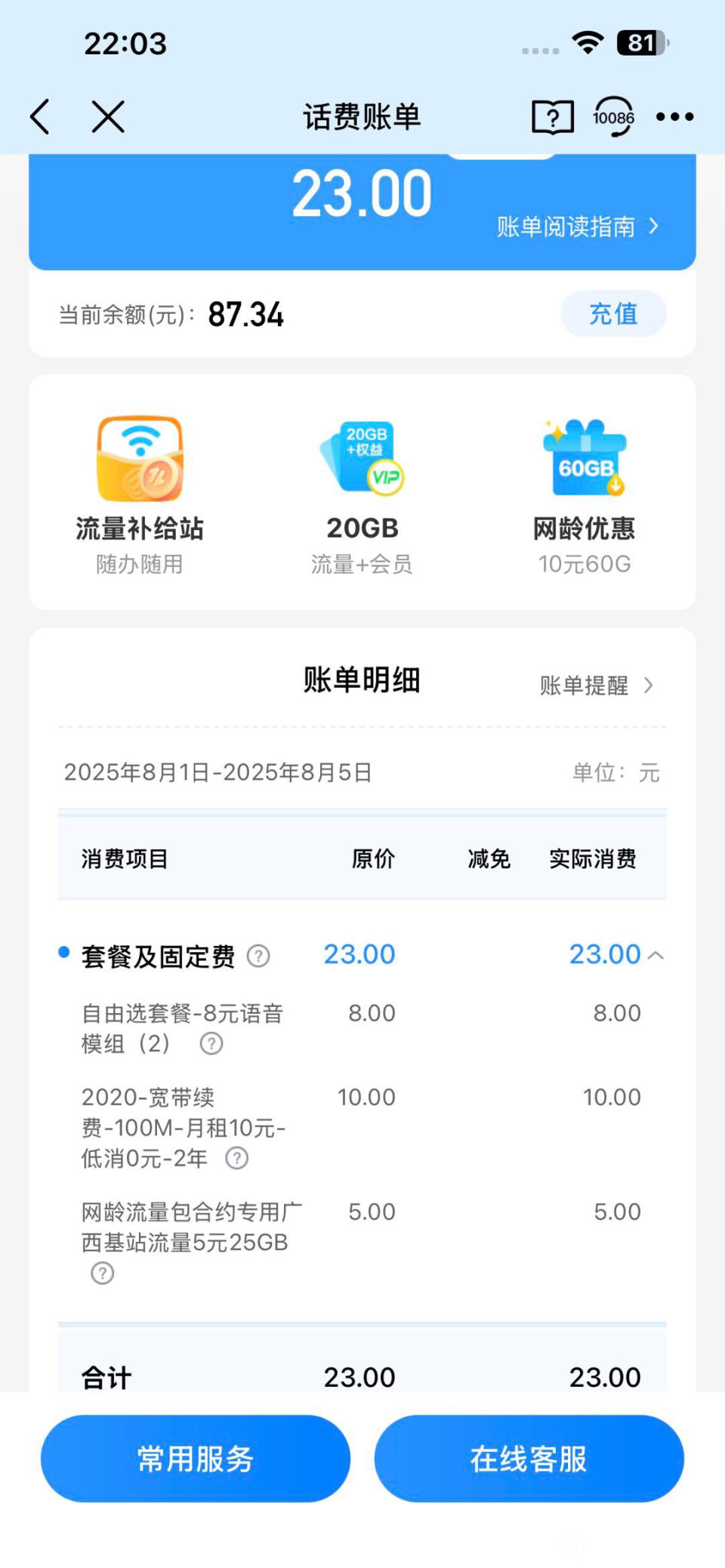Close the 话费账单 page
725x1568 pixels.
108,117
